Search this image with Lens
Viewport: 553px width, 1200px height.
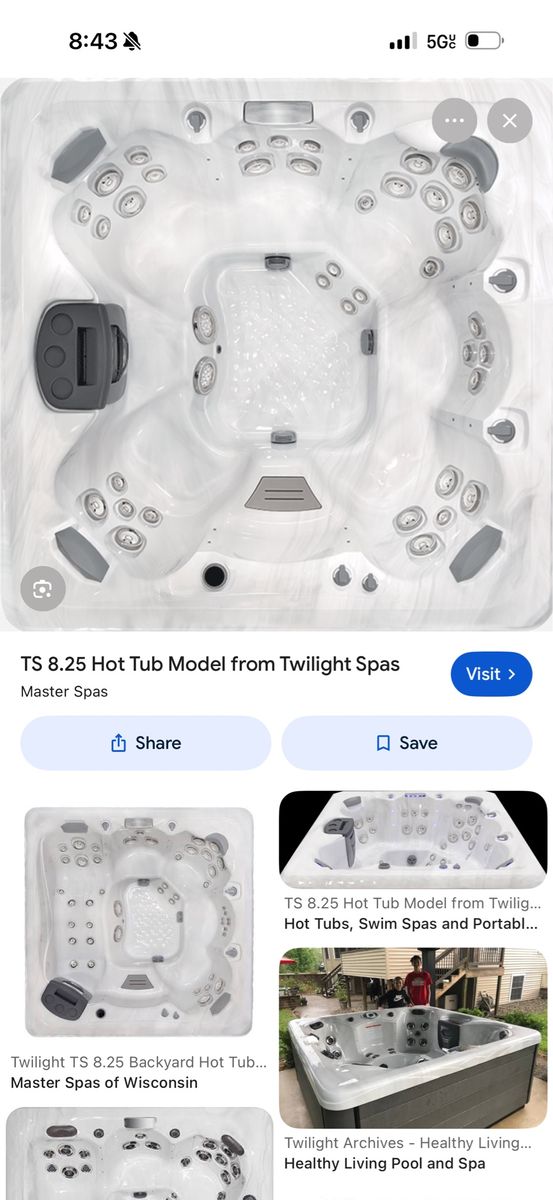click(x=43, y=588)
